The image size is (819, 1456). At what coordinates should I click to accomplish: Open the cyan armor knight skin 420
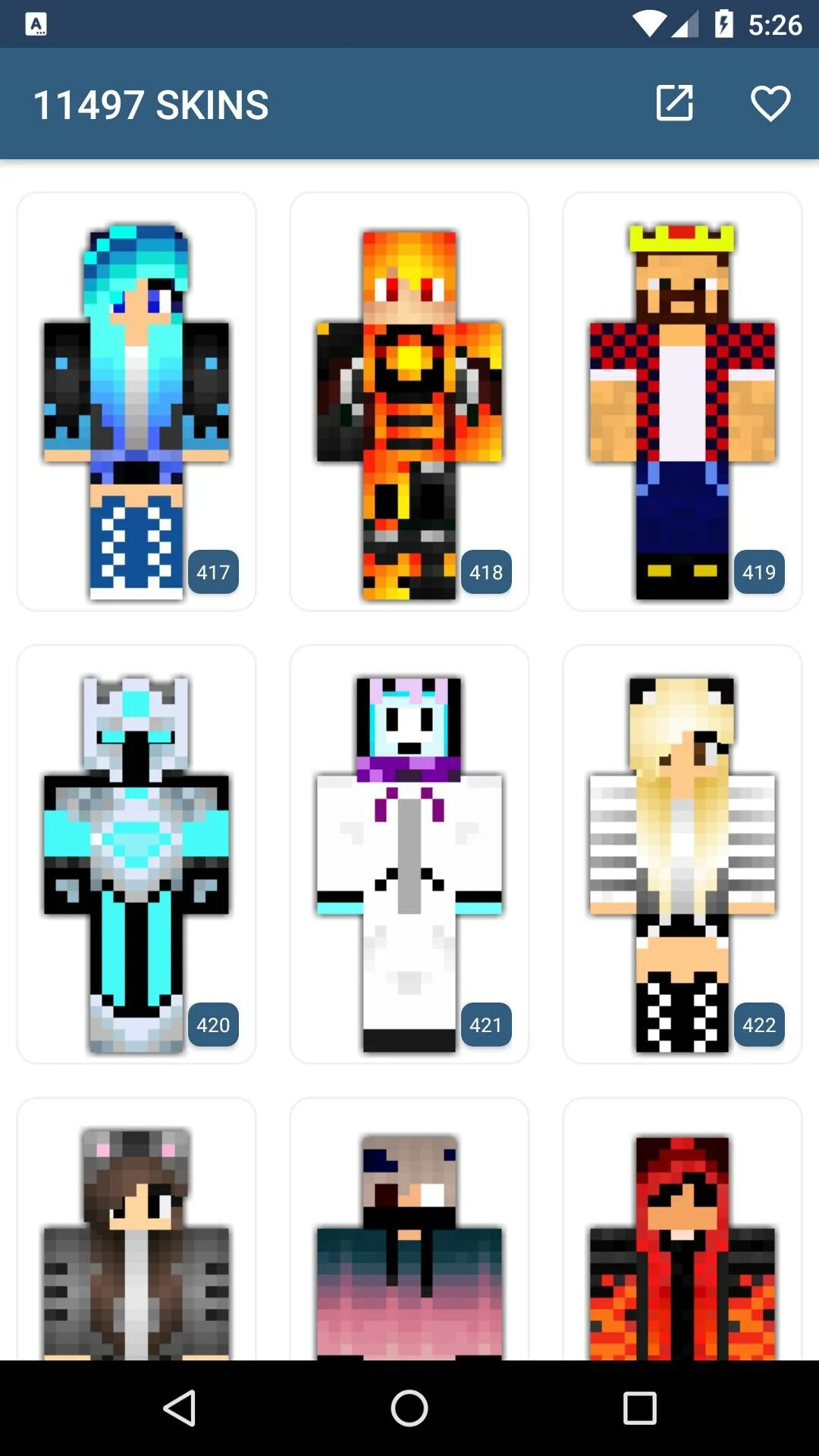pyautogui.click(x=136, y=854)
